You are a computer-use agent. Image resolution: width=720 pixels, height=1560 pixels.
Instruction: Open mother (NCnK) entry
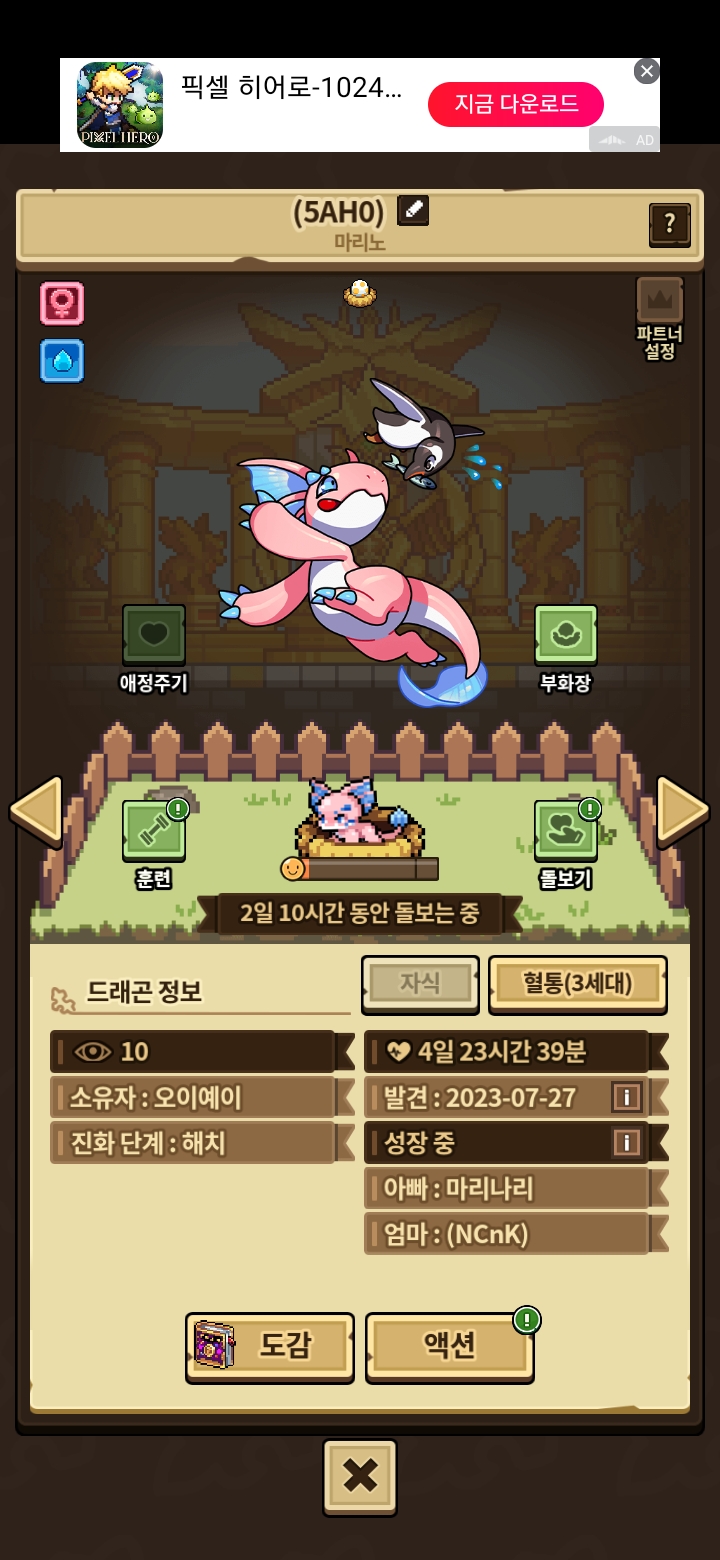coord(506,1234)
